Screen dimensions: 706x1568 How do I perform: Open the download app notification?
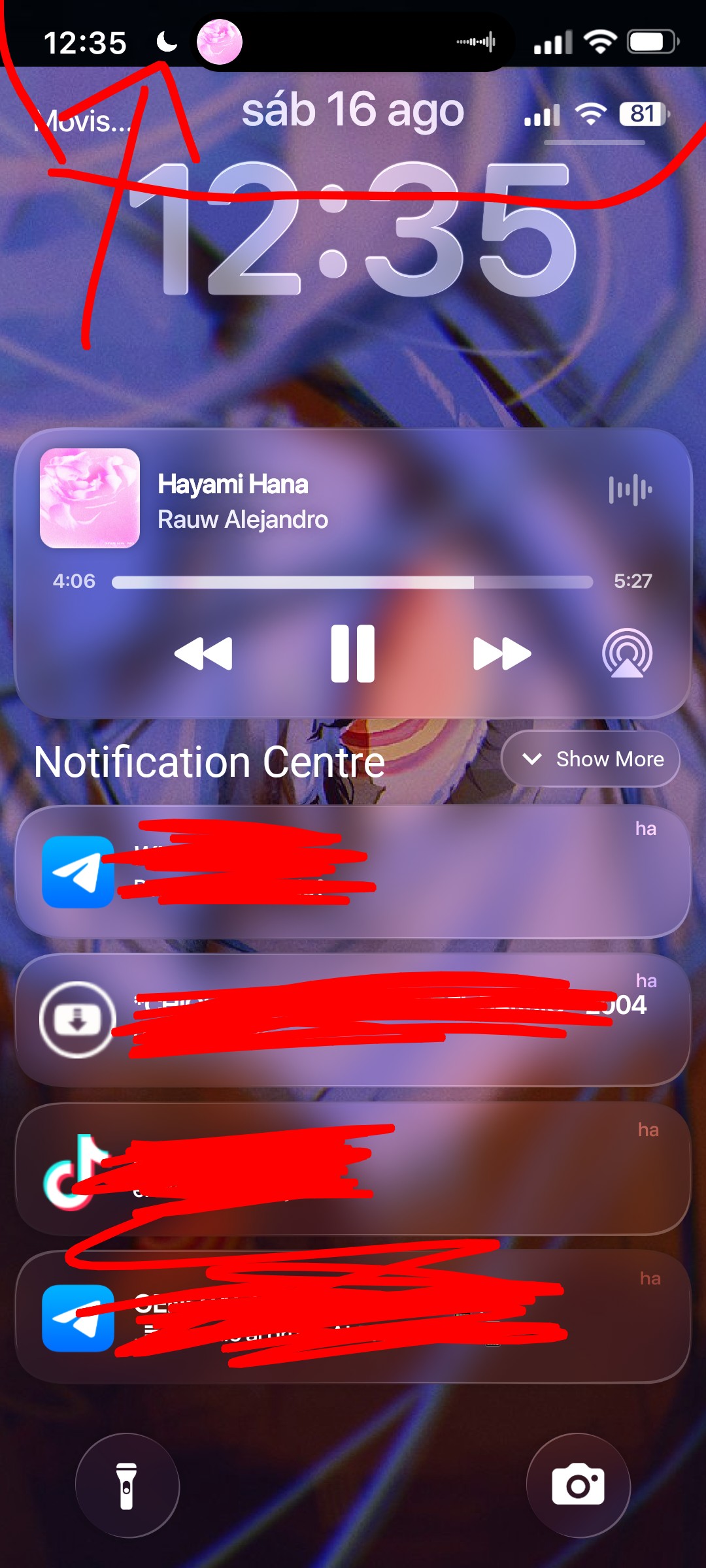click(x=352, y=1019)
